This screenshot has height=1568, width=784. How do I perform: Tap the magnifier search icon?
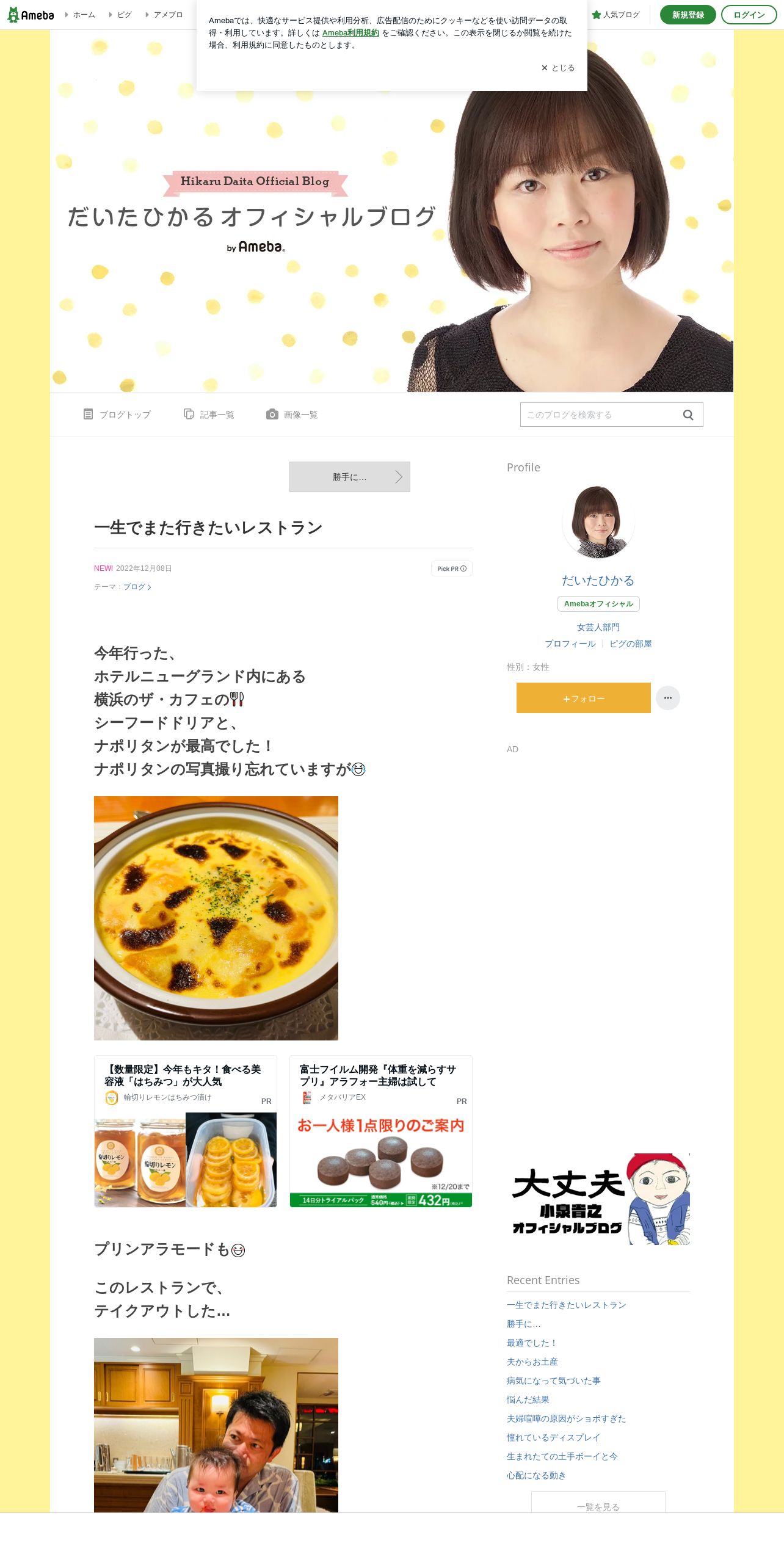[688, 415]
